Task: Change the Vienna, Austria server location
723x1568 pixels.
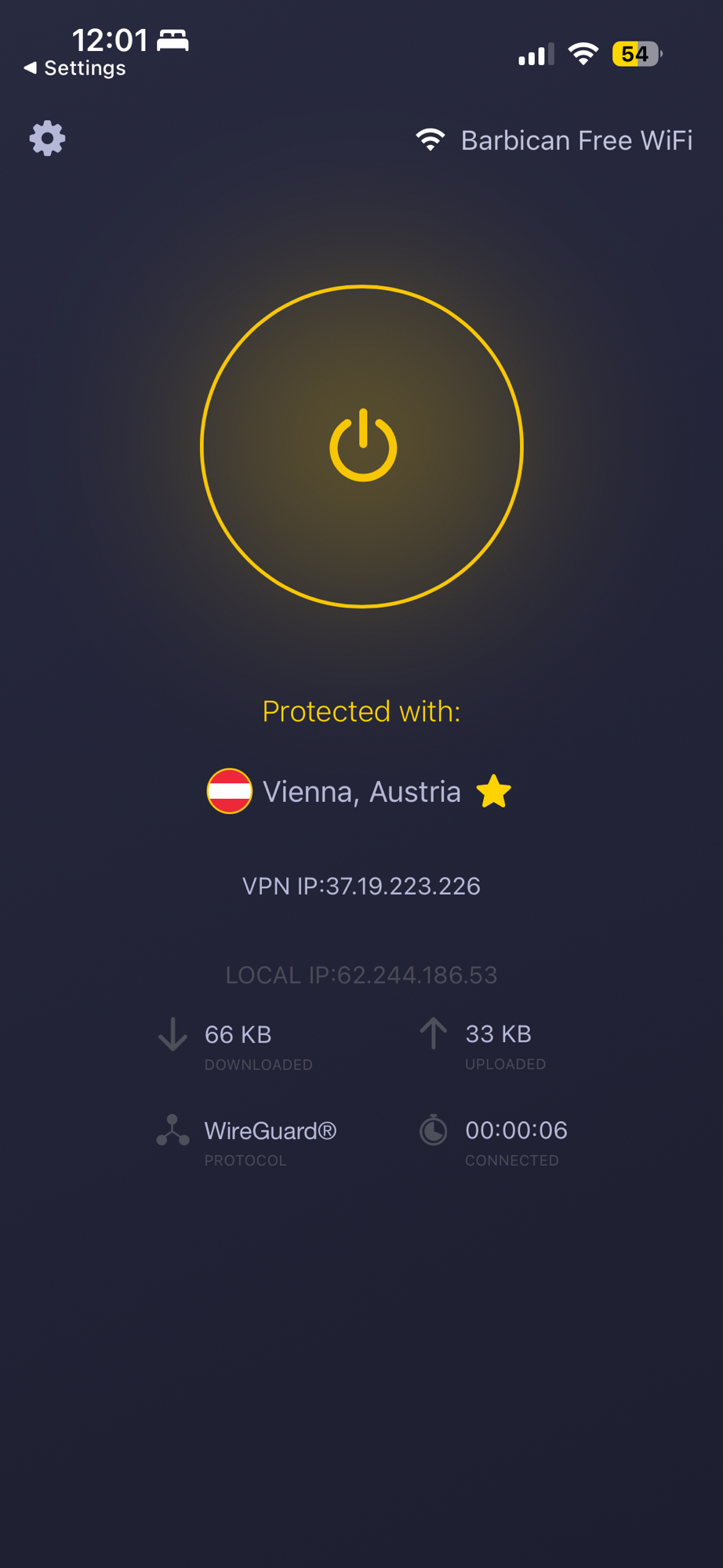Action: click(x=360, y=792)
